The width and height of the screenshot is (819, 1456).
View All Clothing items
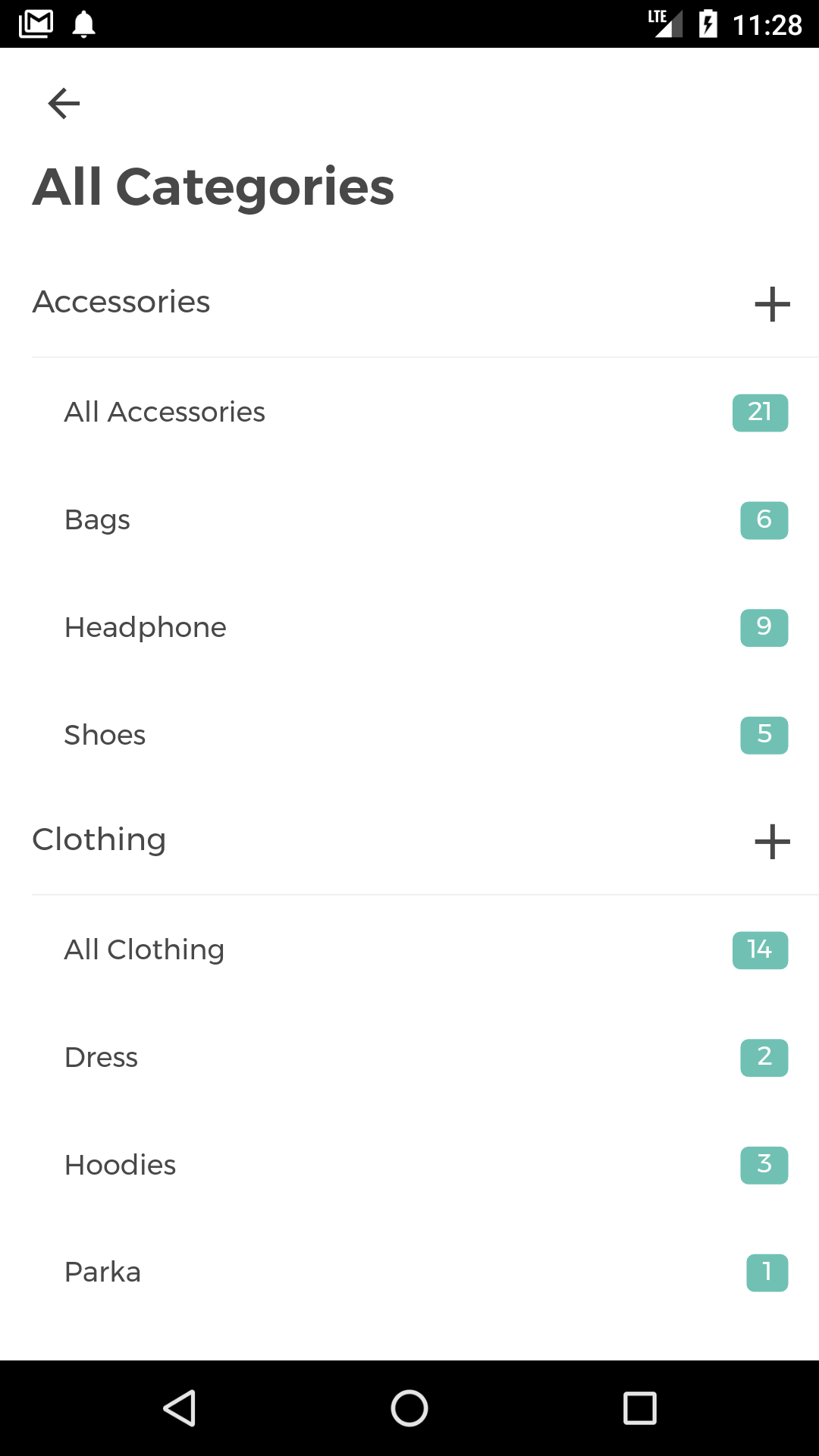[144, 950]
